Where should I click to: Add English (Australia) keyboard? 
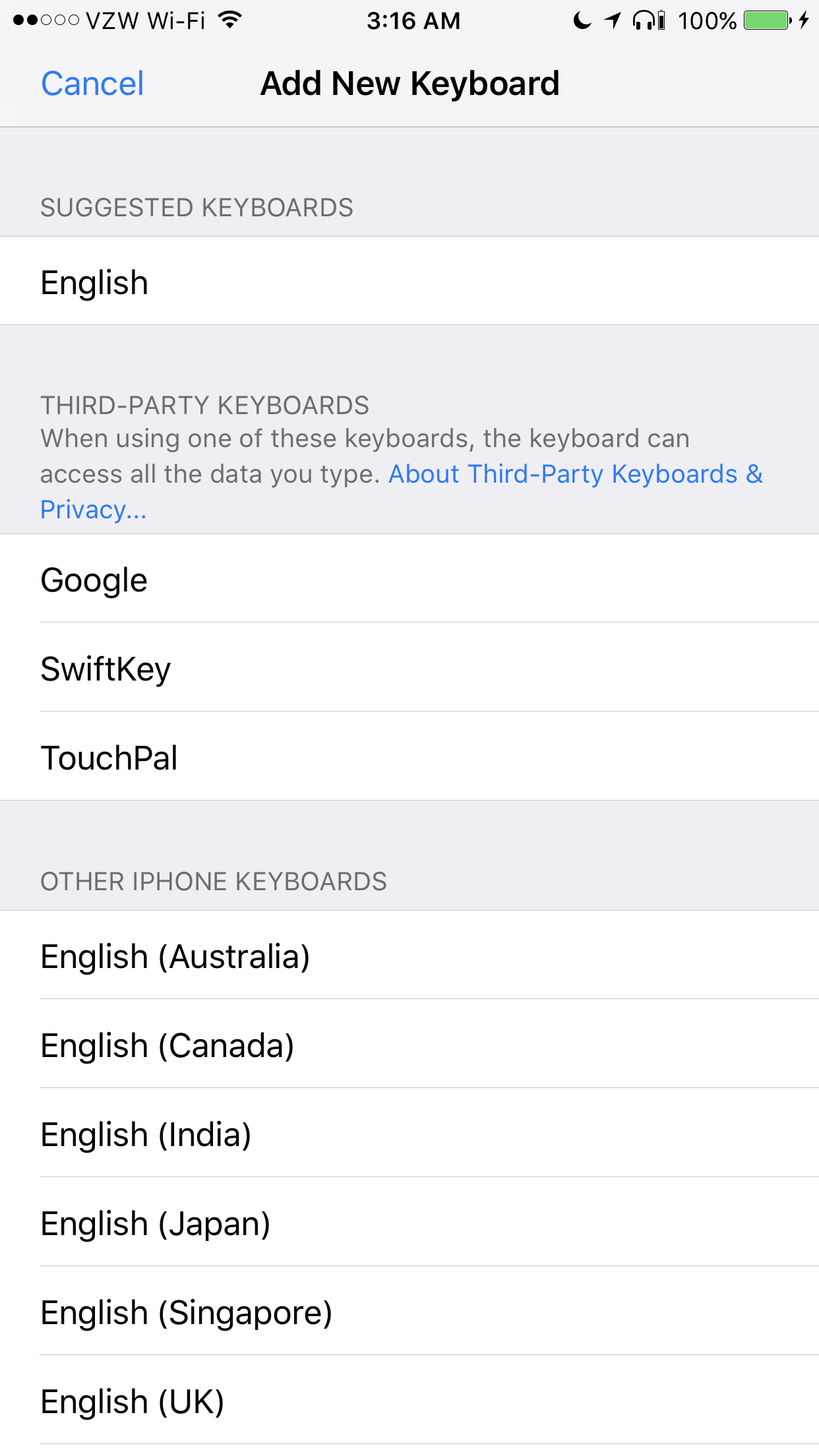click(x=409, y=955)
